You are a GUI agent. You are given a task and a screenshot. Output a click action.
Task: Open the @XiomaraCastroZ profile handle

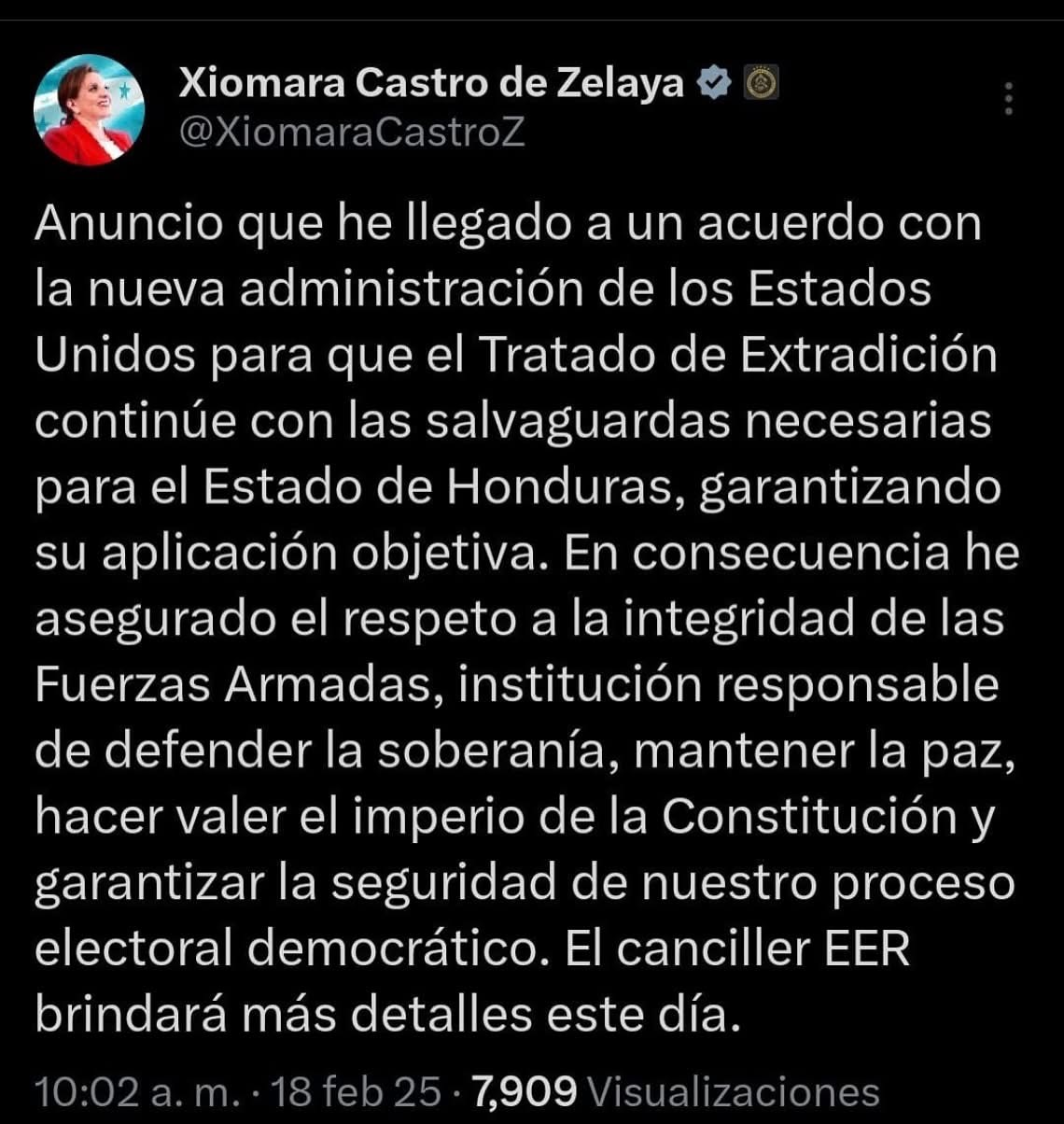pyautogui.click(x=351, y=133)
